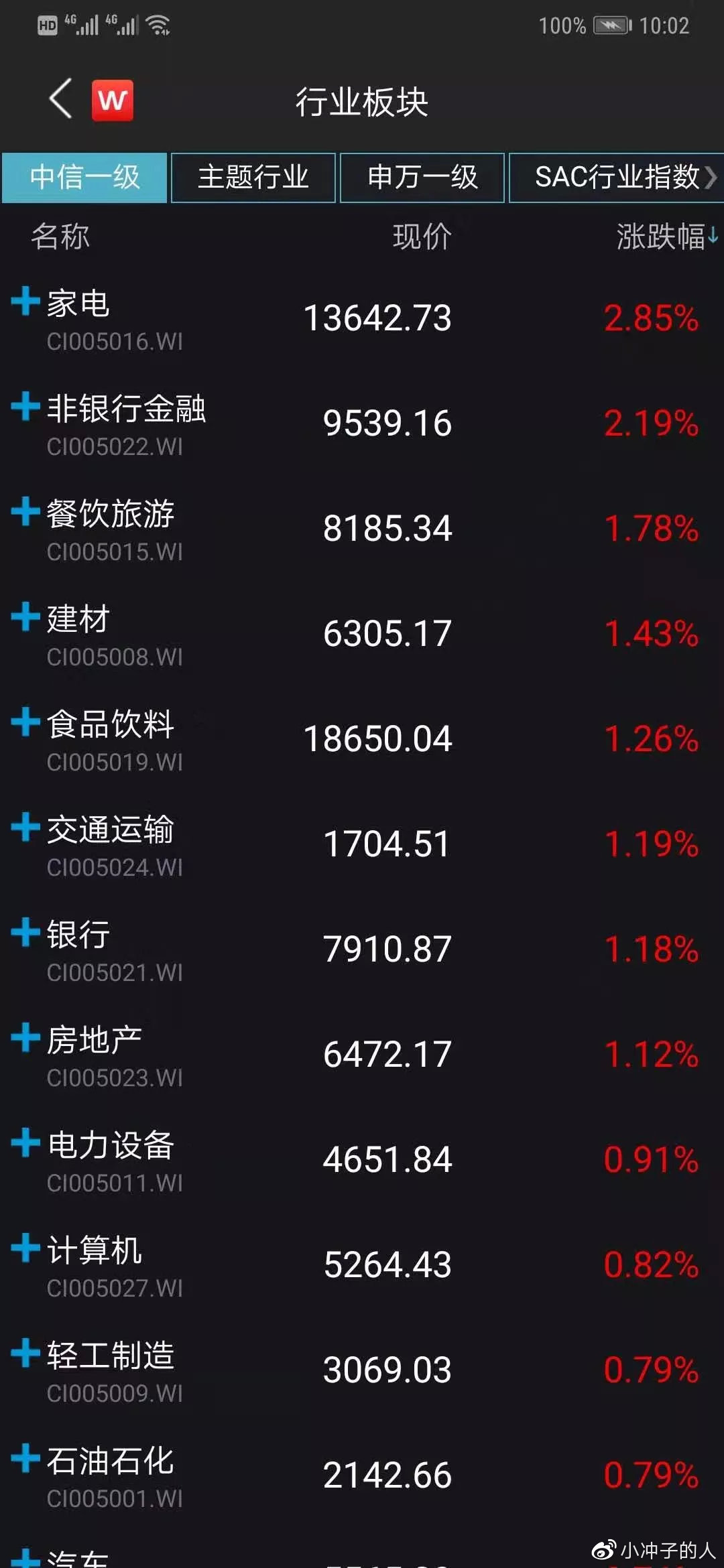Open the red W home icon
724x1568 pixels.
(x=113, y=101)
